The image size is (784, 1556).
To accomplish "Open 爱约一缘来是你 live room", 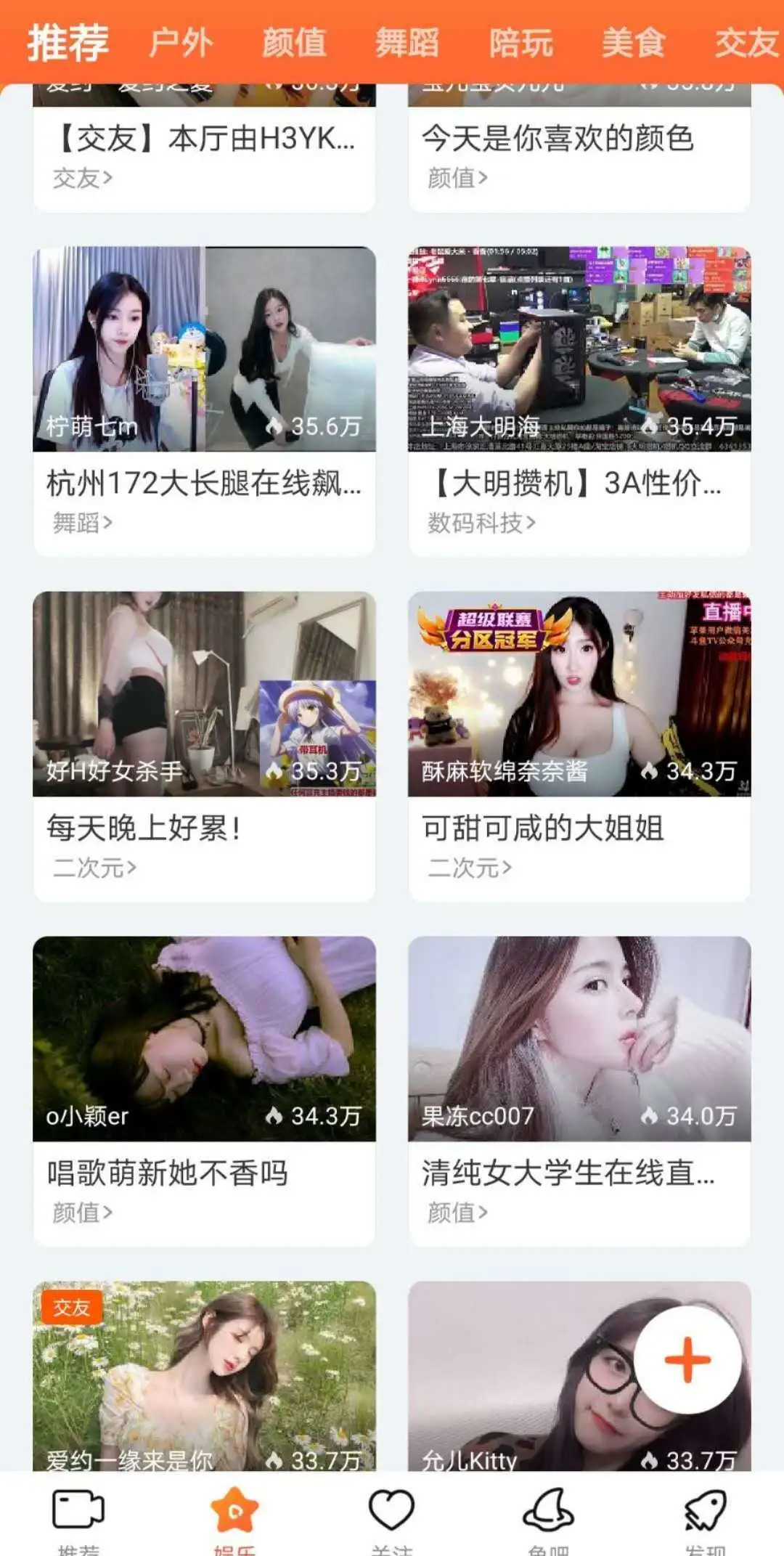I will (204, 1376).
